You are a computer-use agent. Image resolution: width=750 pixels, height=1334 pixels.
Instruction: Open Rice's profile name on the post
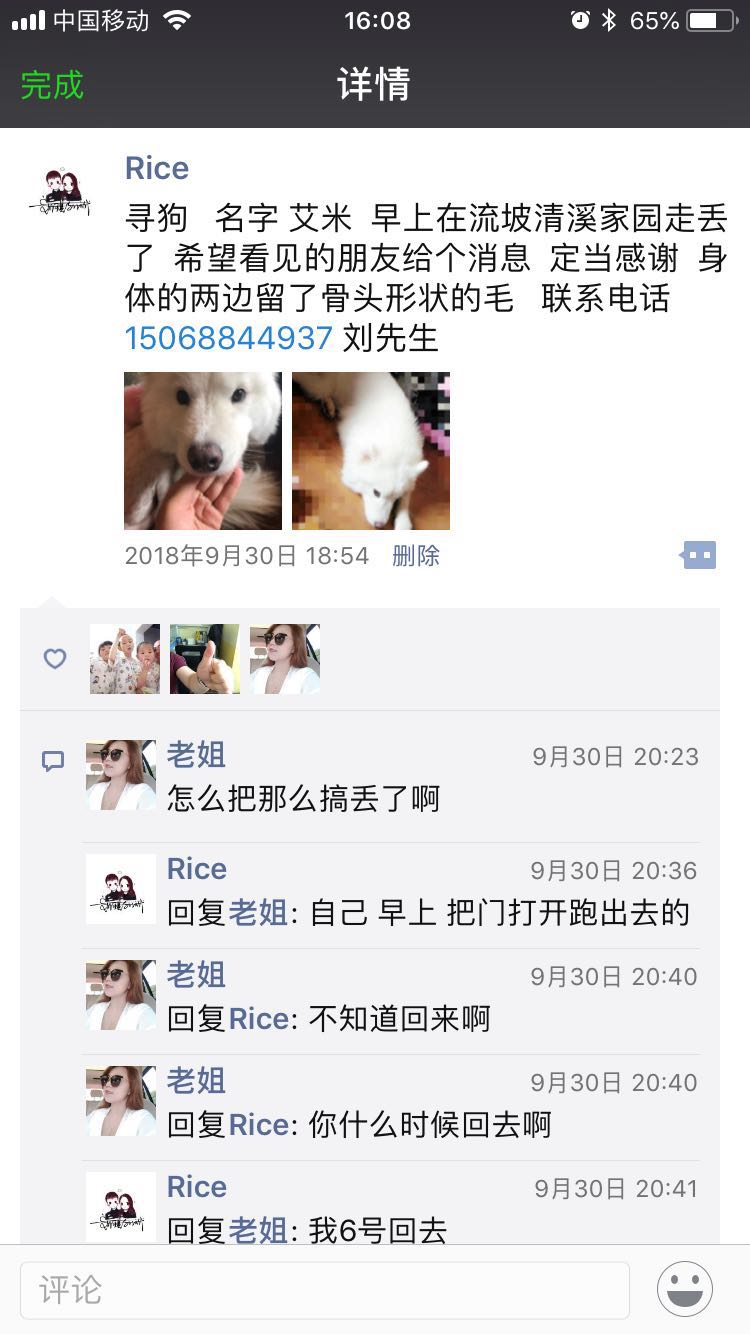pyautogui.click(x=157, y=168)
